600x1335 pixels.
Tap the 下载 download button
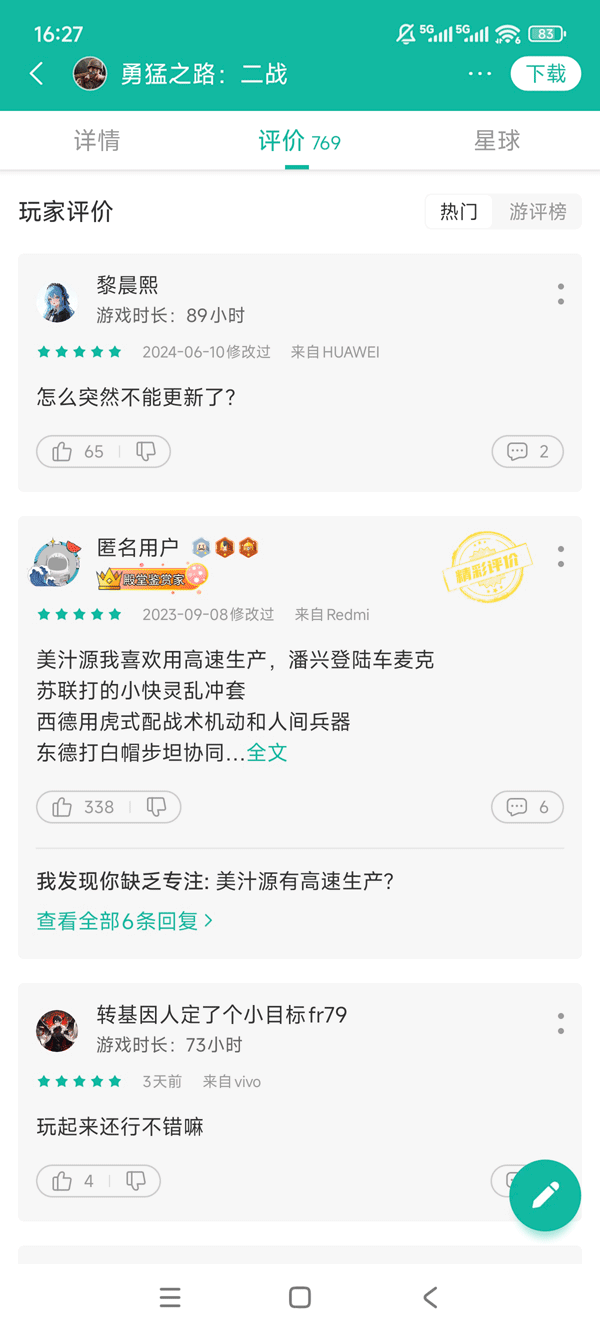[x=546, y=74]
